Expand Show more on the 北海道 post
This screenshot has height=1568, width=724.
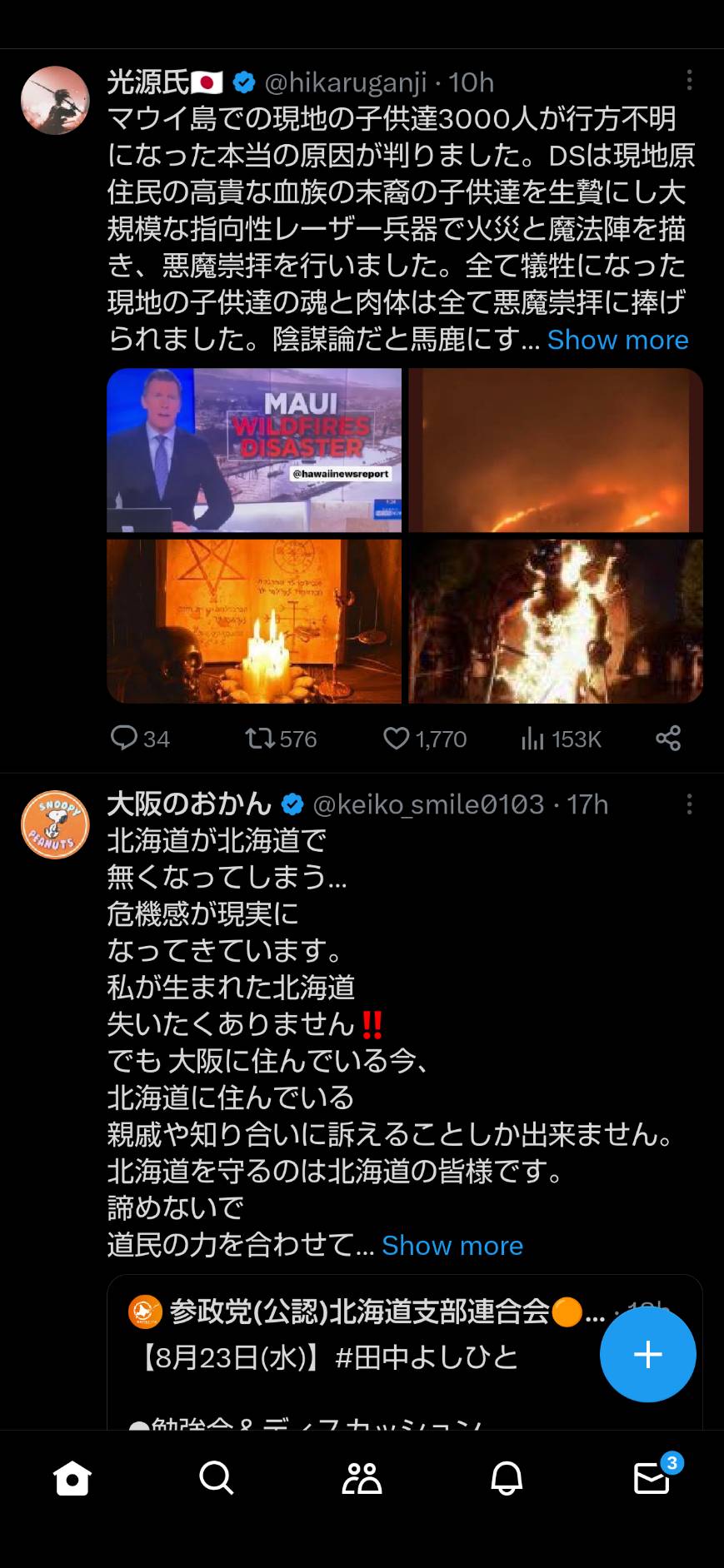point(452,1246)
